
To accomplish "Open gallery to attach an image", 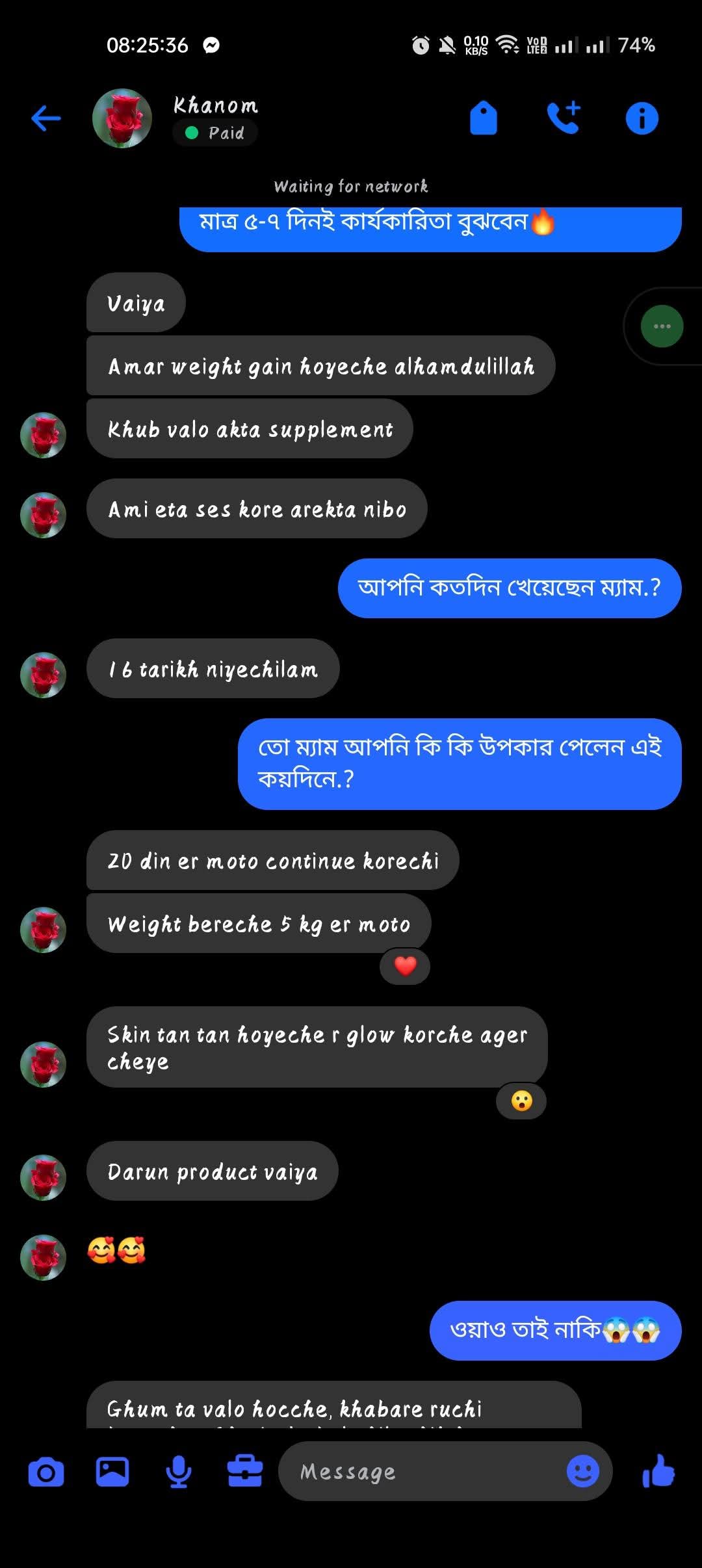I will 112,1471.
